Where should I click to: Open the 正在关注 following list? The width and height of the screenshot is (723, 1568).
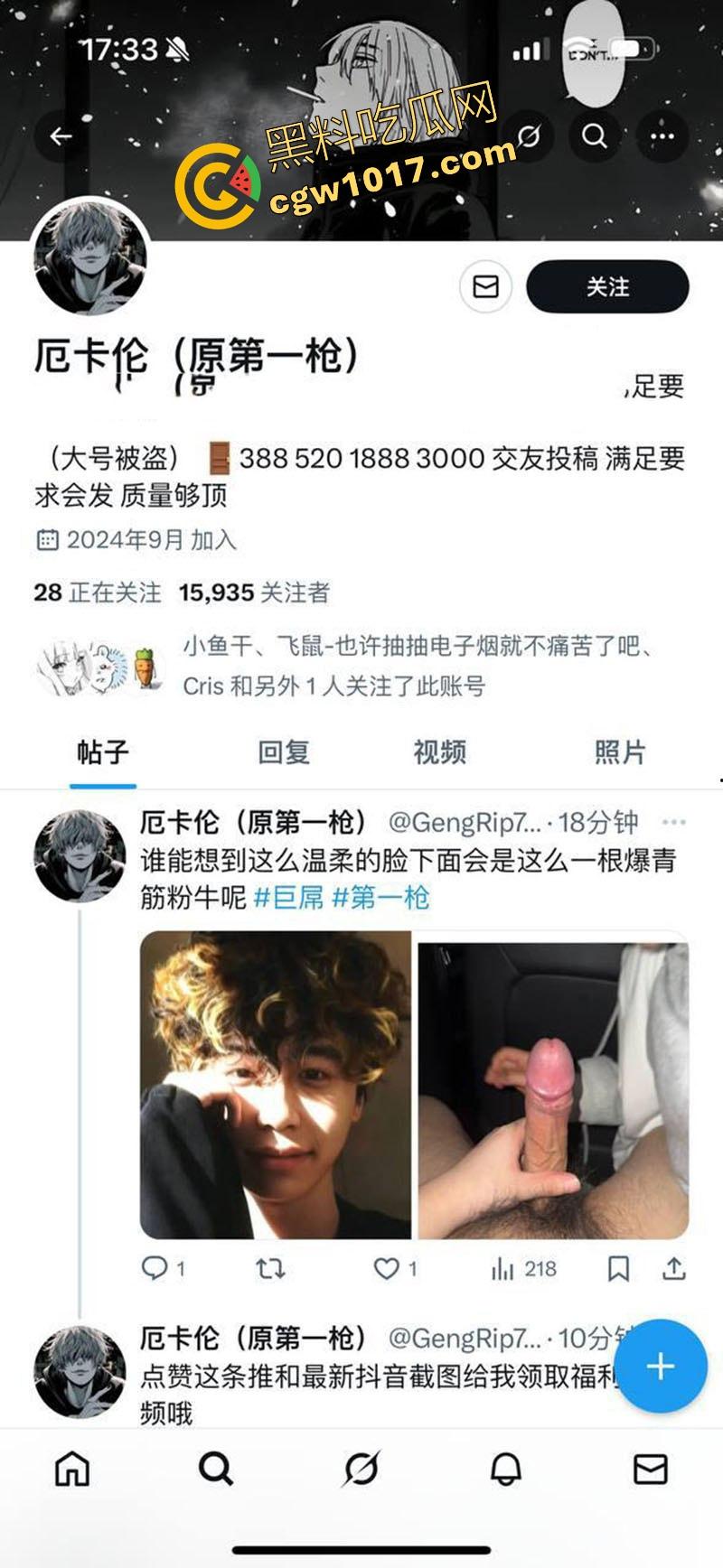coord(98,593)
